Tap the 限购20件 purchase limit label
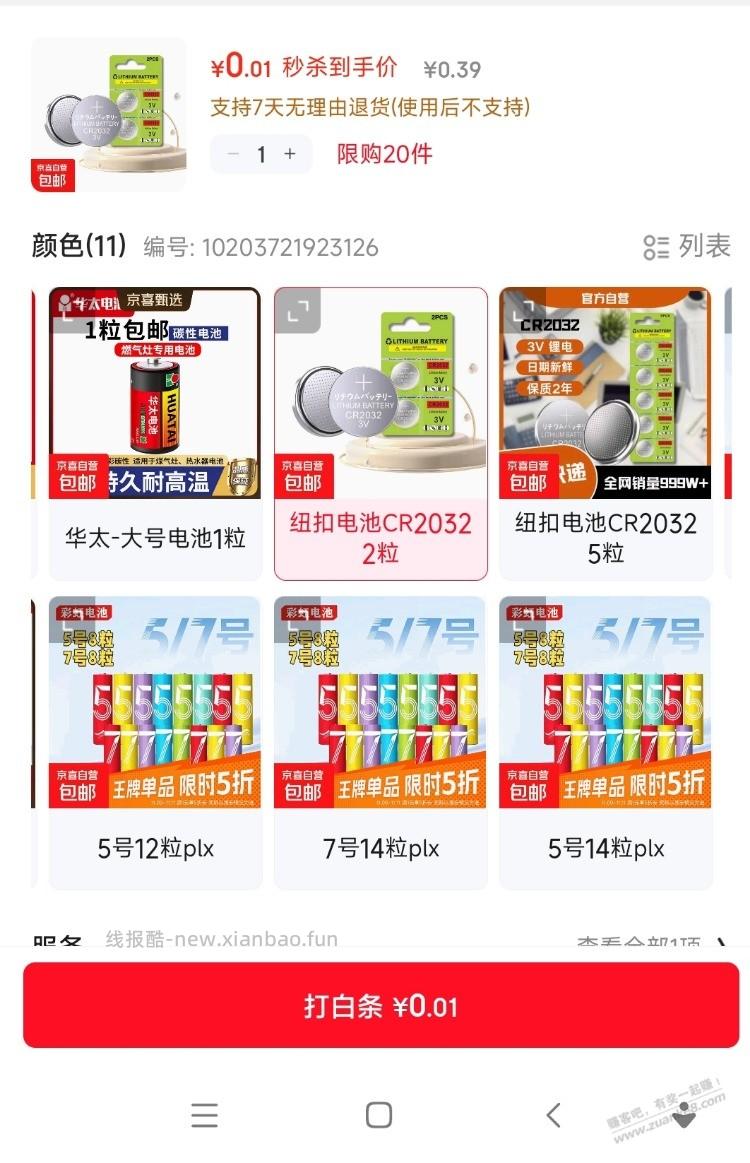Image resolution: width=750 pixels, height=1163 pixels. pos(385,154)
